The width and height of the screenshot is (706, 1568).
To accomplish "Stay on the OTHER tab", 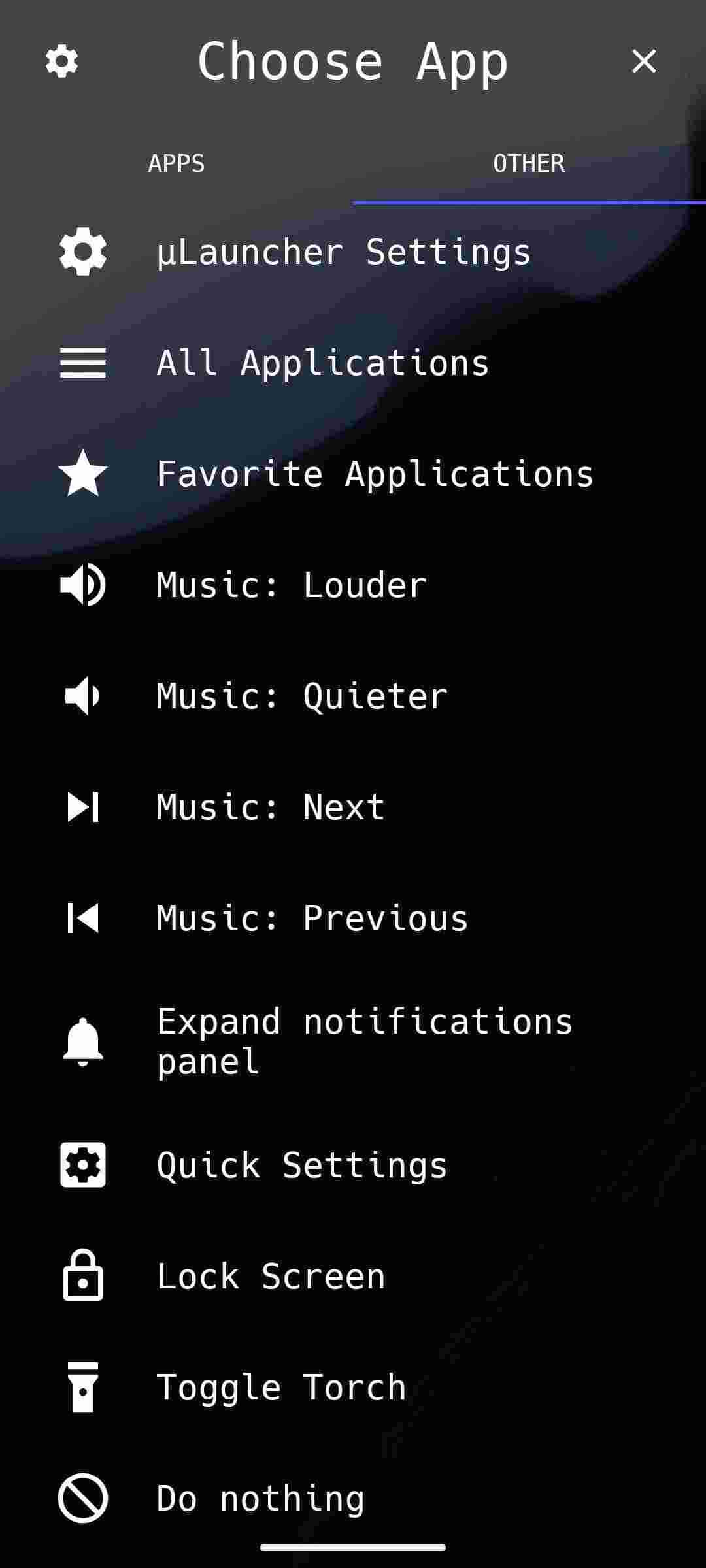I will [x=529, y=163].
